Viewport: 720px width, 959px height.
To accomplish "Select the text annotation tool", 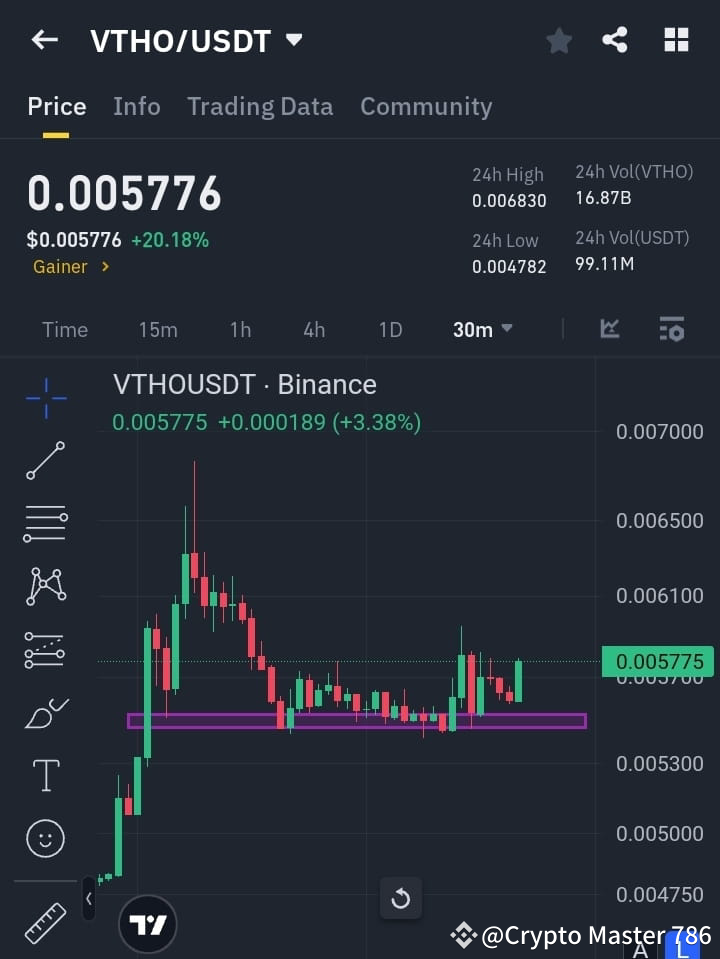I will [x=45, y=775].
